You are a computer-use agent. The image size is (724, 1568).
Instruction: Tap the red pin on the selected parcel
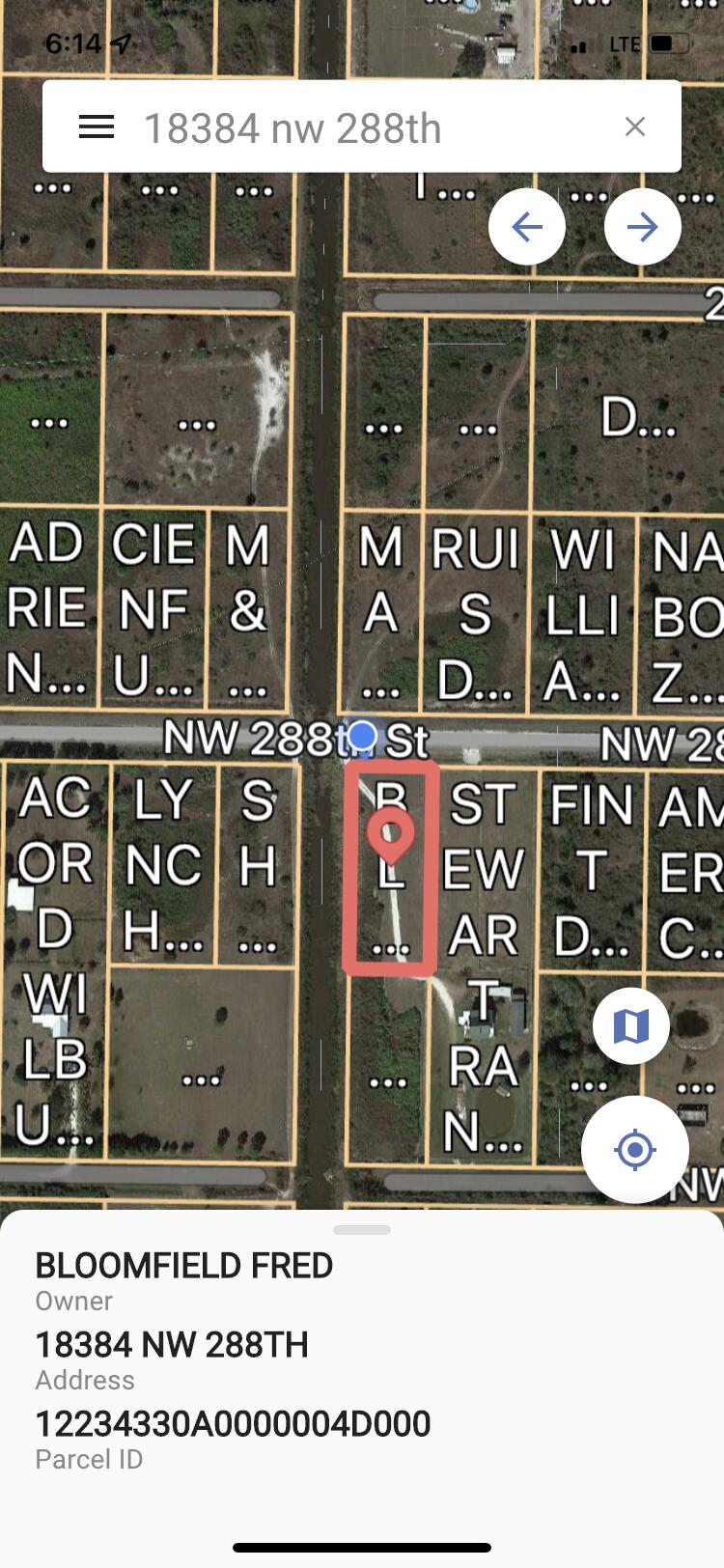point(390,834)
